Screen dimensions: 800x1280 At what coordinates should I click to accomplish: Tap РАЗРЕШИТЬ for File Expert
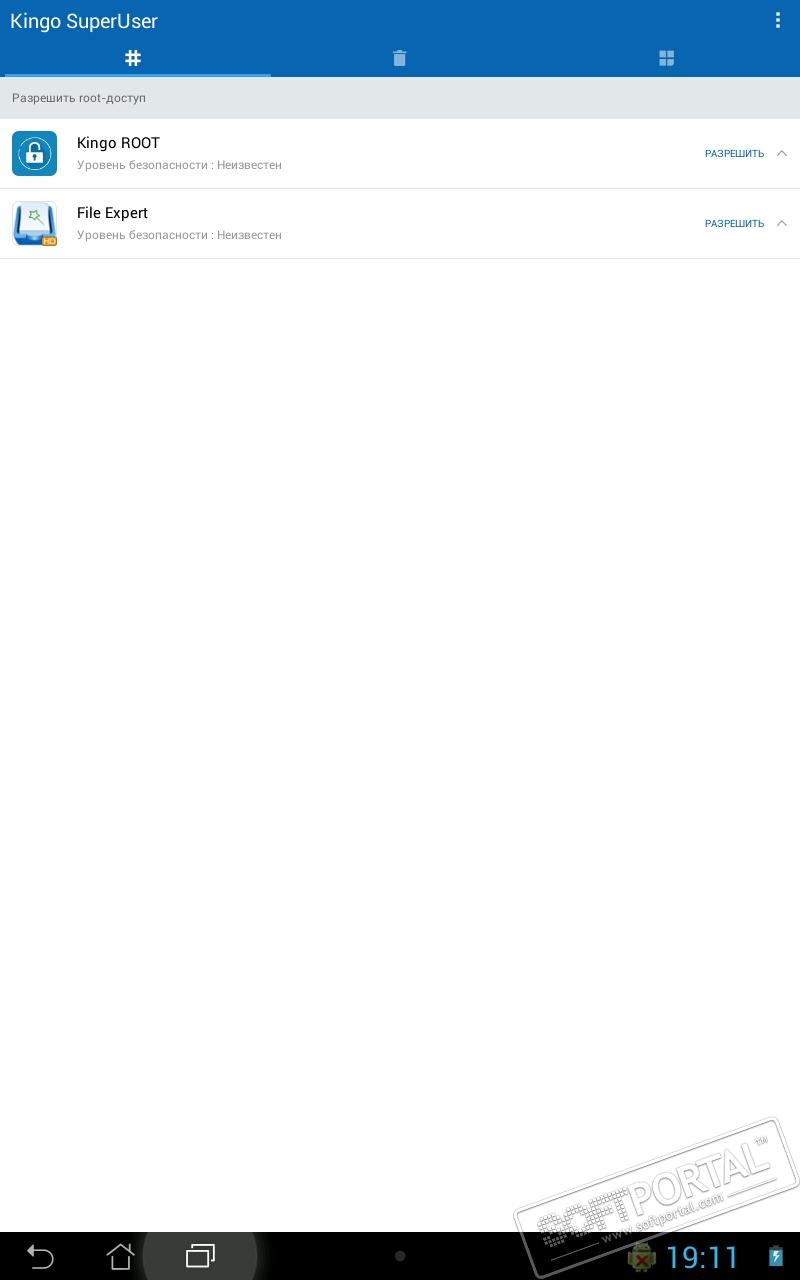(734, 224)
